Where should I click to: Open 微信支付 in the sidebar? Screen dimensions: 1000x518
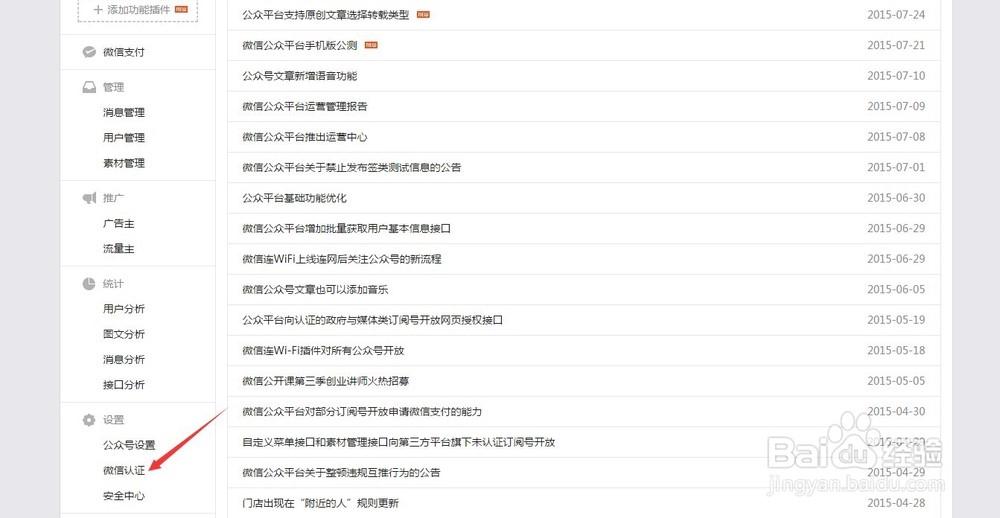[123, 52]
